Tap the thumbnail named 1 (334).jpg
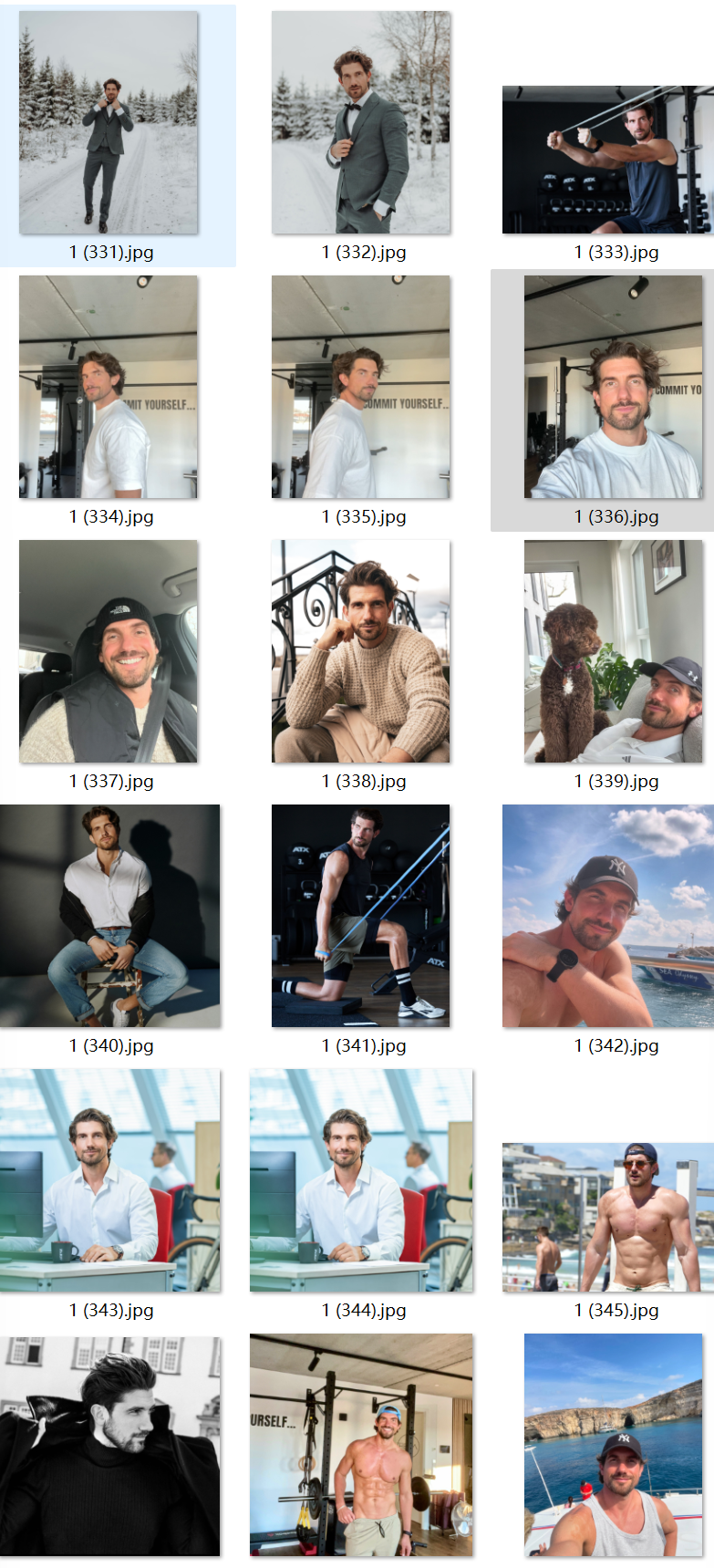The height and width of the screenshot is (1568, 714). point(109,387)
